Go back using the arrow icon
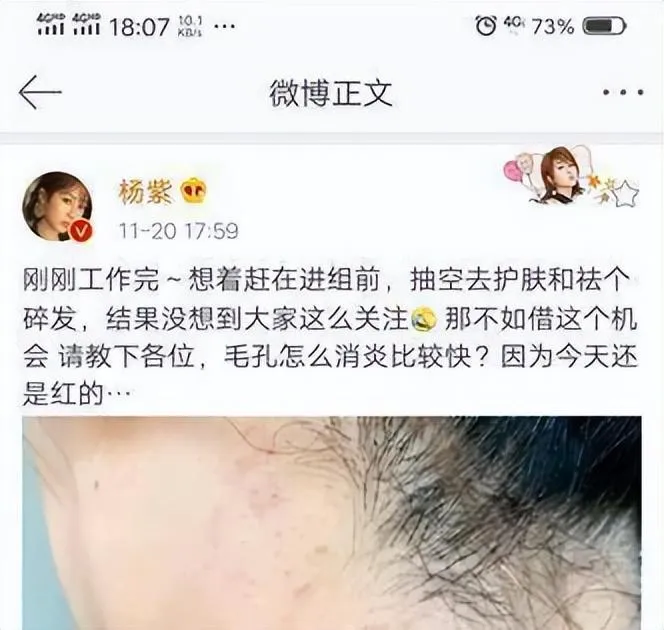This screenshot has width=664, height=630. tap(40, 93)
